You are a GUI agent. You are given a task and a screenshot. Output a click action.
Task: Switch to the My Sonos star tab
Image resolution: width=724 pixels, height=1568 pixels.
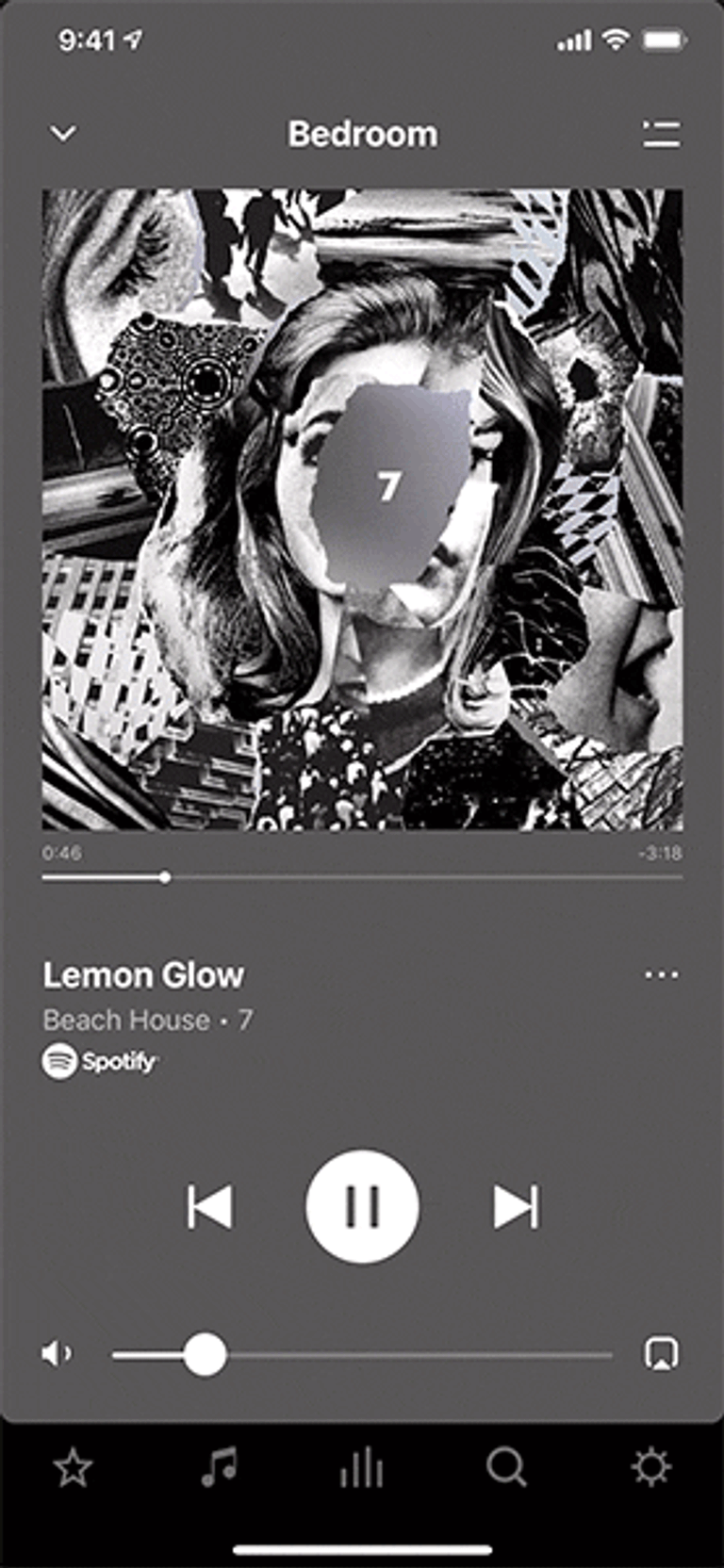click(73, 1468)
